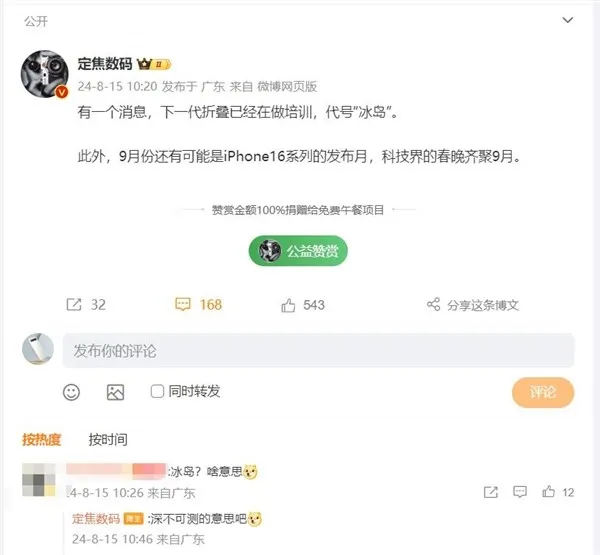The width and height of the screenshot is (600, 555).
Task: Open 定焦数码's profile avatar
Action: point(46,70)
